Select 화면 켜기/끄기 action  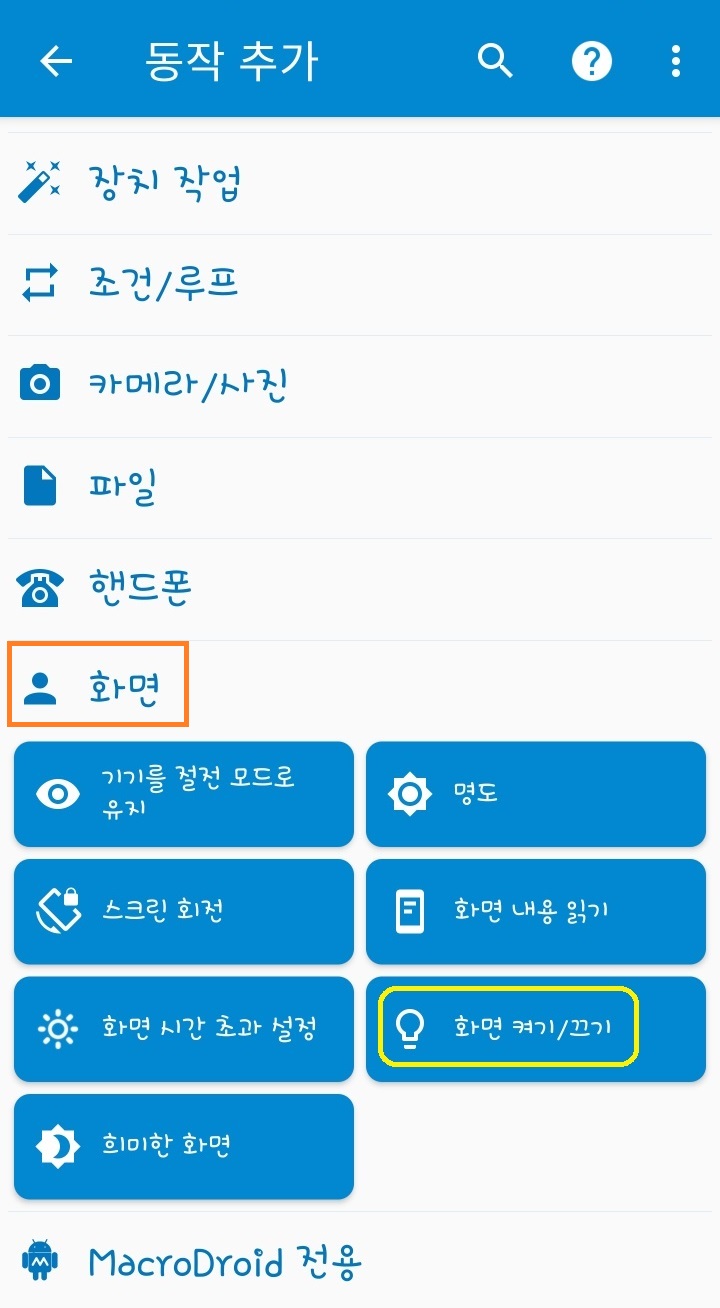pyautogui.click(x=536, y=1028)
